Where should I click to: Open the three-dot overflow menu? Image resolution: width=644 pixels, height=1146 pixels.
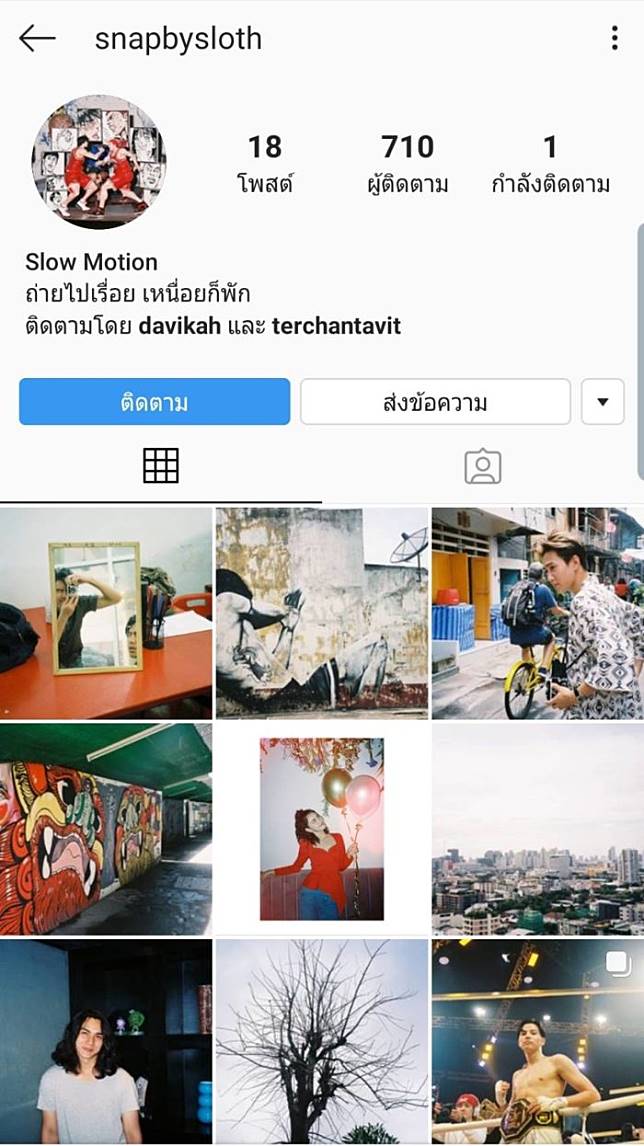pos(614,39)
